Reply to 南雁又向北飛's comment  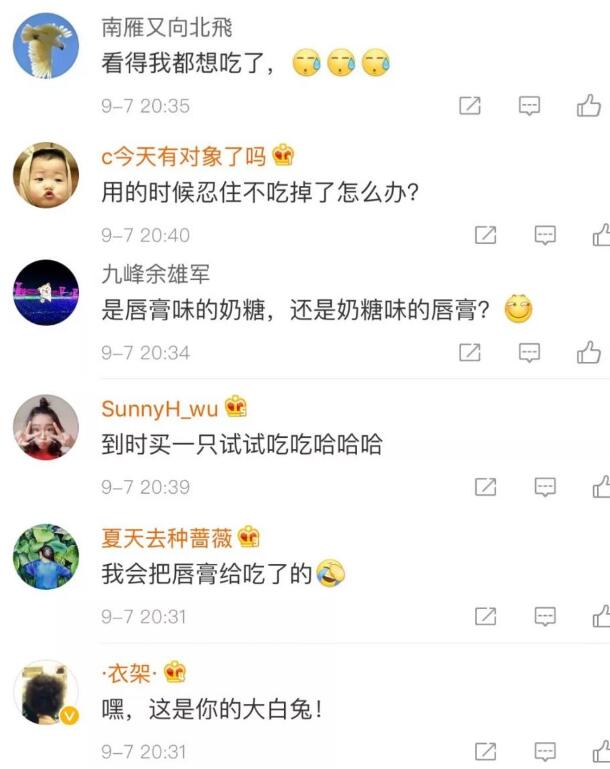[x=530, y=106]
